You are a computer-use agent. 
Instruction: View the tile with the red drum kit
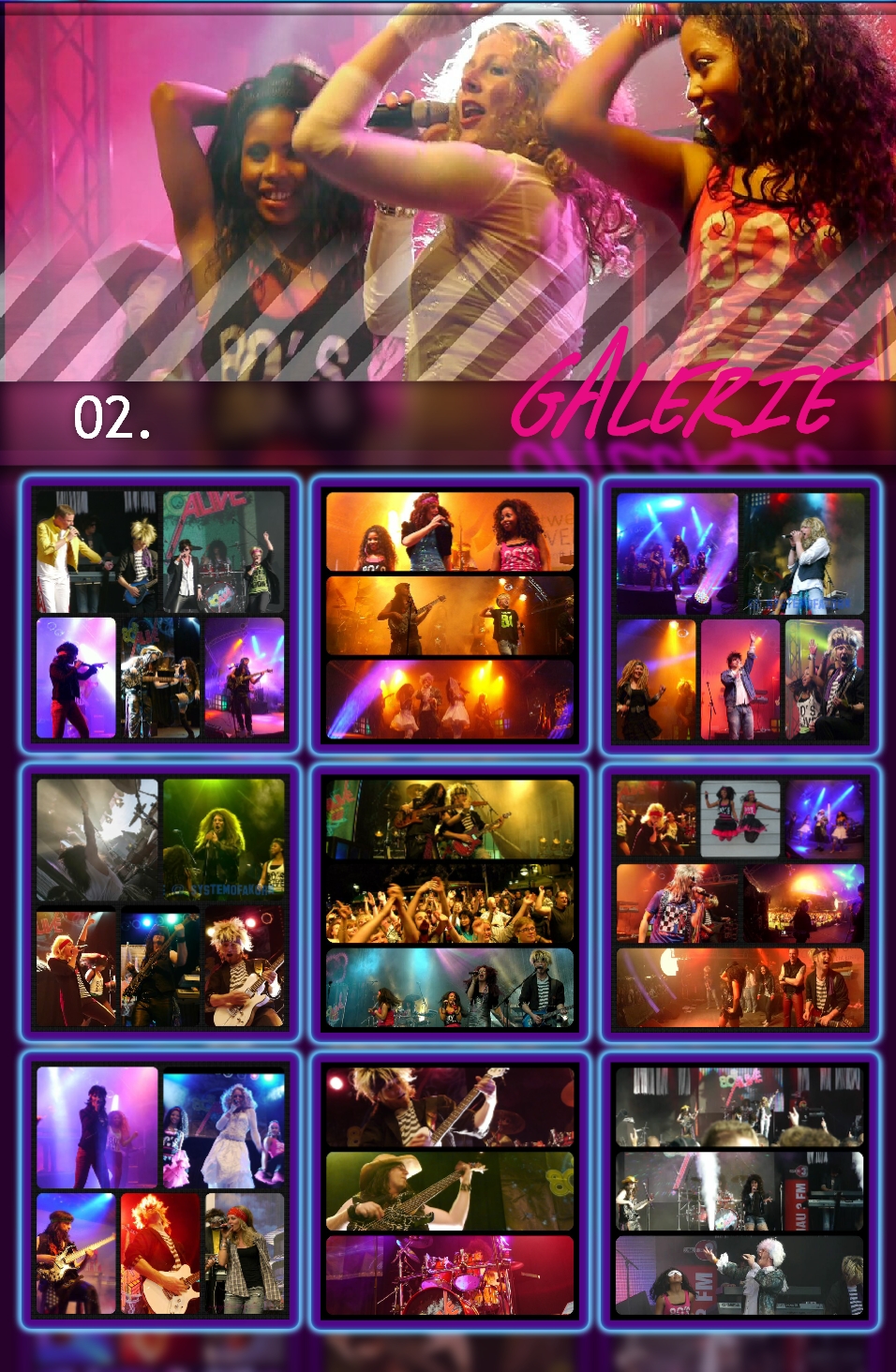point(450,1190)
